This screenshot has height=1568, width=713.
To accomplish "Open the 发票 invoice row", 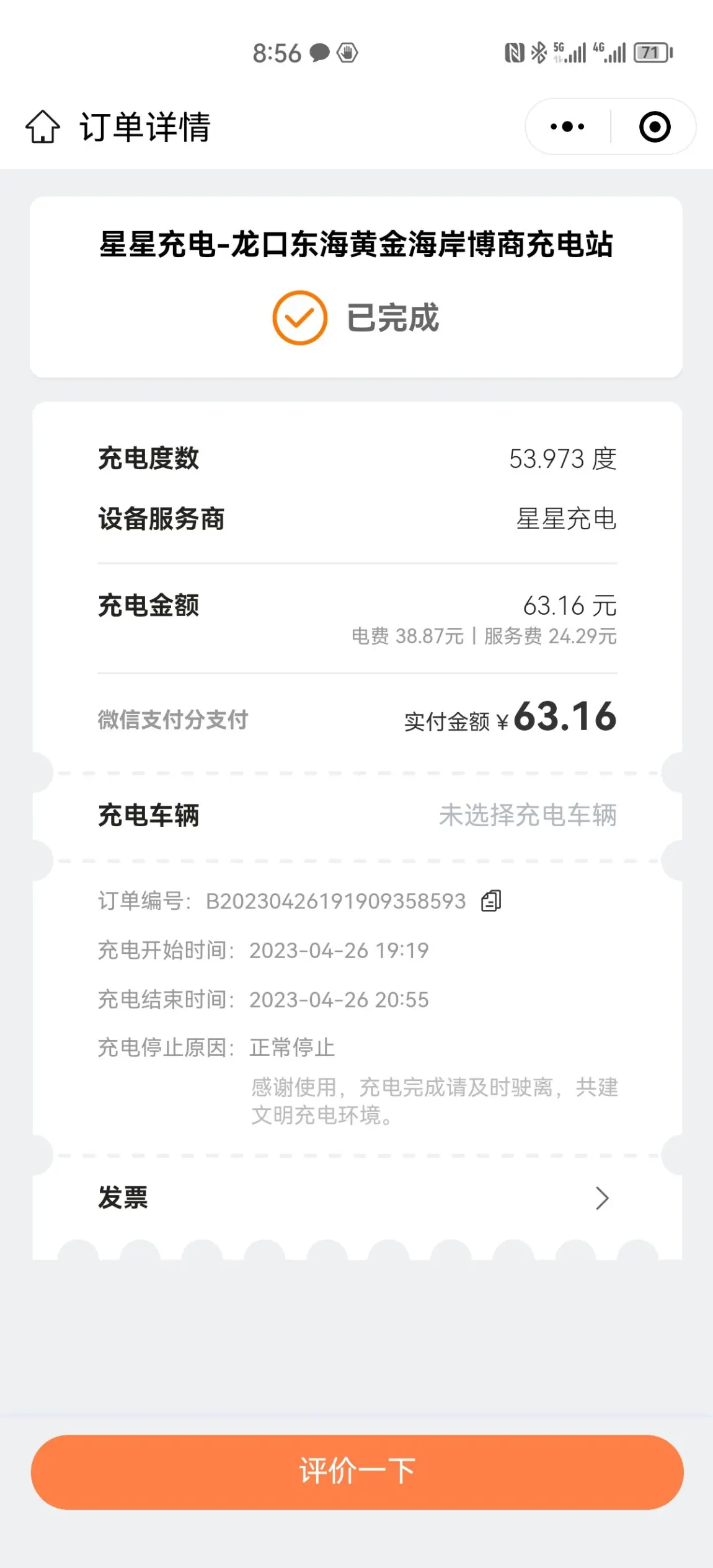I will (357, 1197).
